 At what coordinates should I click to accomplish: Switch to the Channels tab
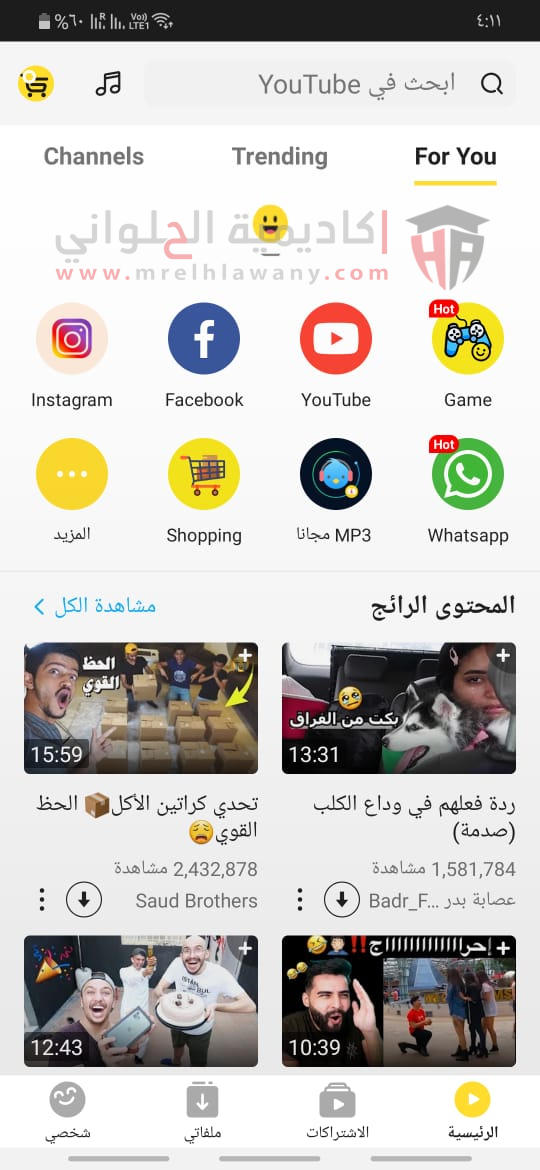(x=94, y=157)
